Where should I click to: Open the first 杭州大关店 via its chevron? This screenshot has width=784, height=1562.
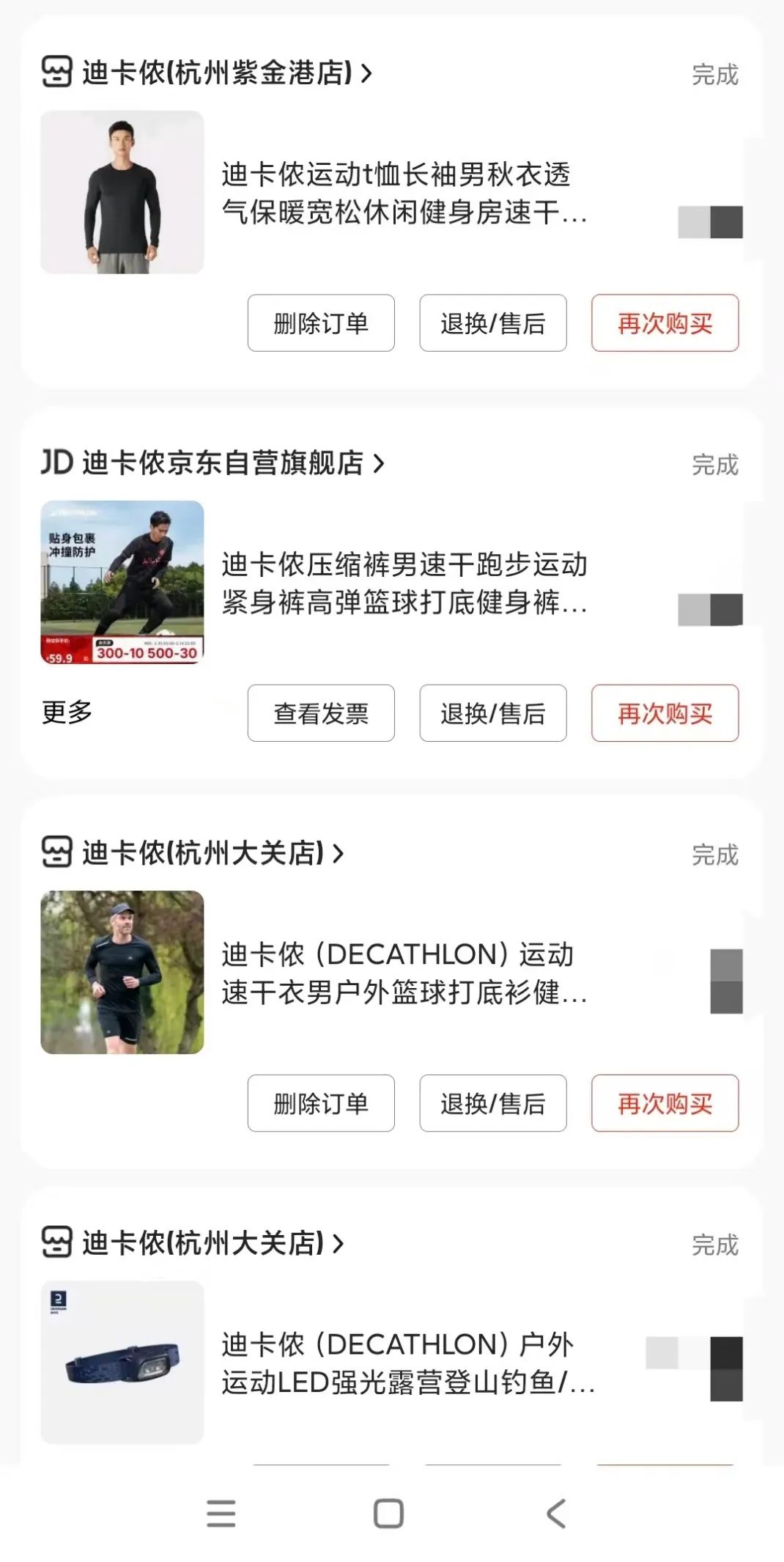pos(339,852)
